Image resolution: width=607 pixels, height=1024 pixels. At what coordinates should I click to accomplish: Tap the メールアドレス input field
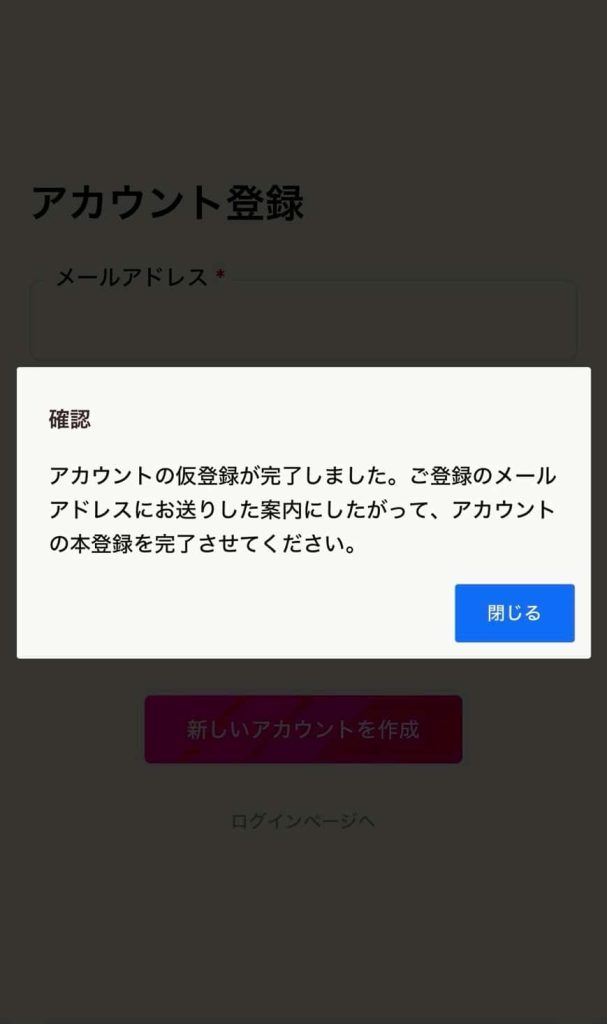tap(303, 322)
